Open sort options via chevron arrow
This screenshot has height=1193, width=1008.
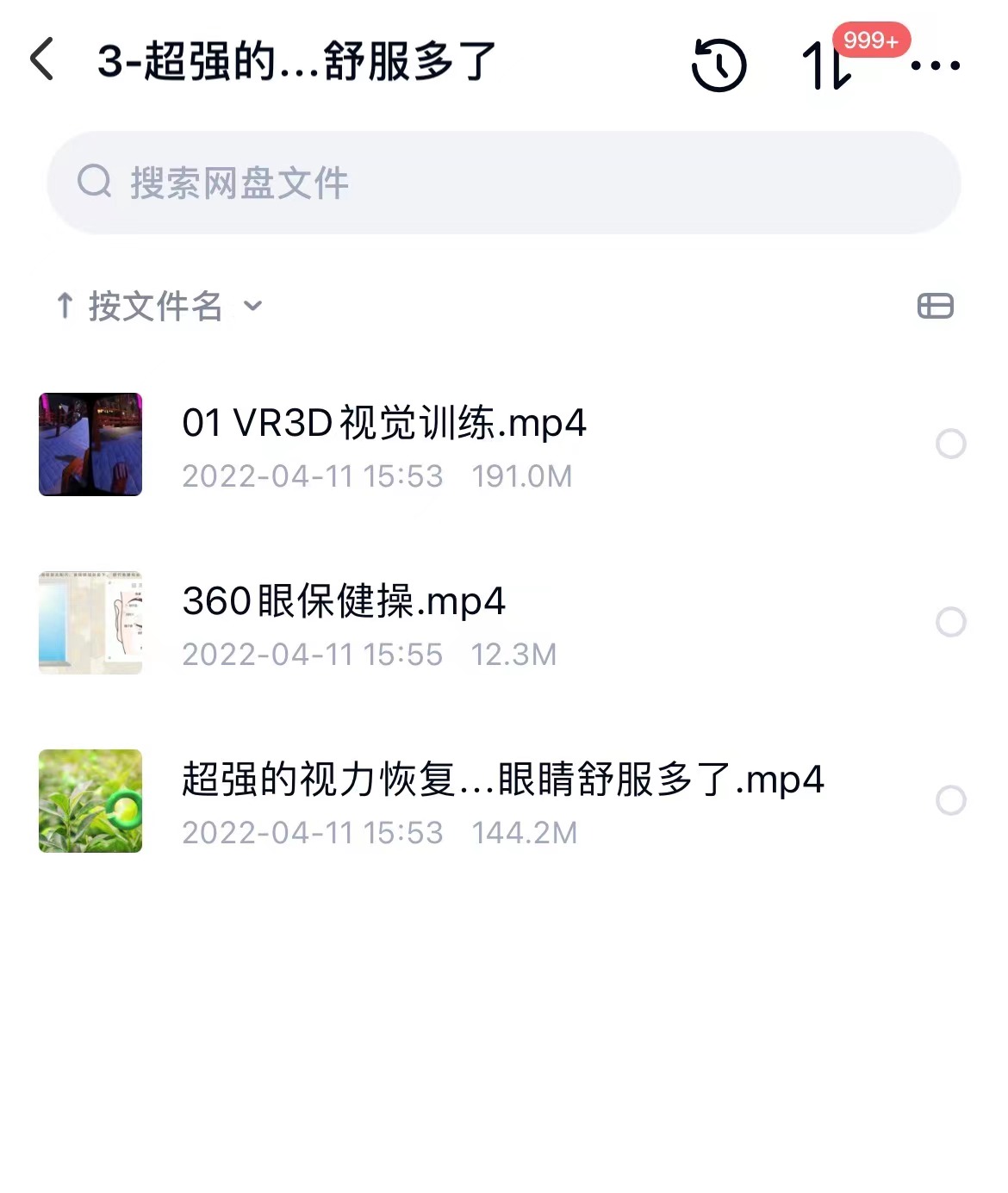[253, 308]
